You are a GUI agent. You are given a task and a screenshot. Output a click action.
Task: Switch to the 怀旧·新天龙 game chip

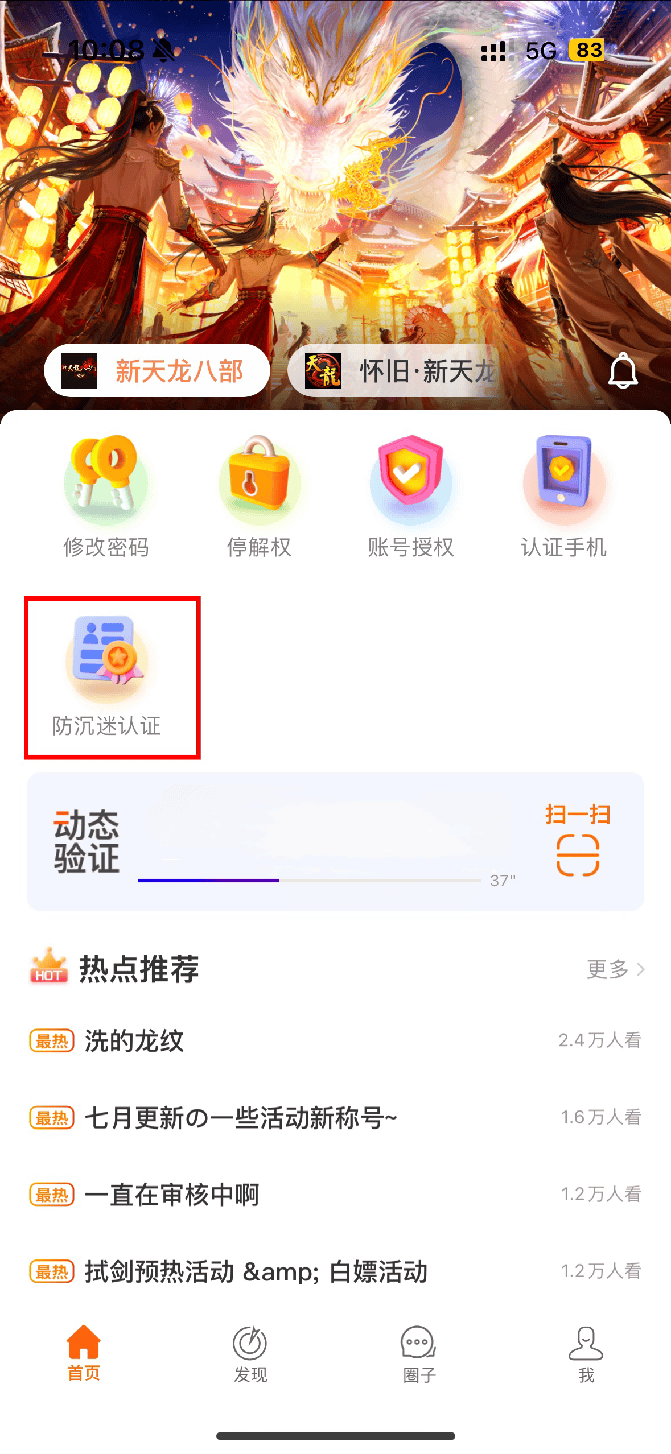click(x=396, y=372)
